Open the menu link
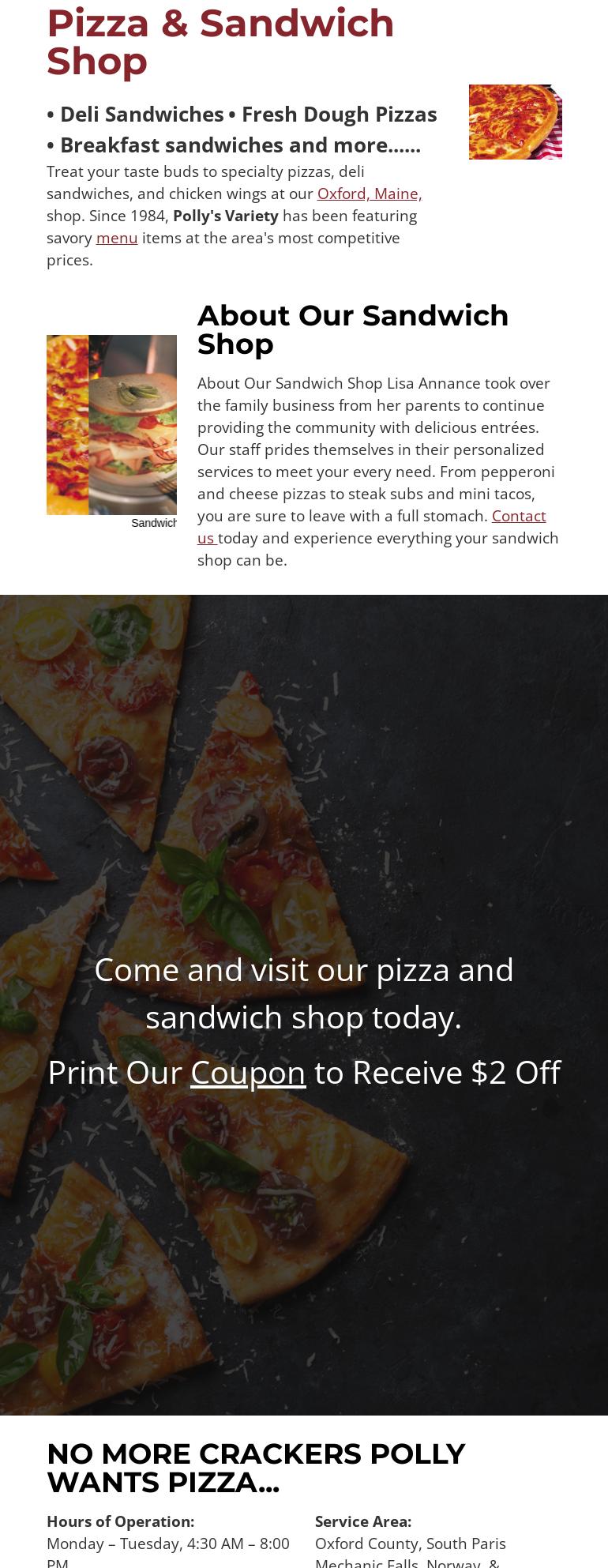Image resolution: width=608 pixels, height=1568 pixels. pos(117,238)
